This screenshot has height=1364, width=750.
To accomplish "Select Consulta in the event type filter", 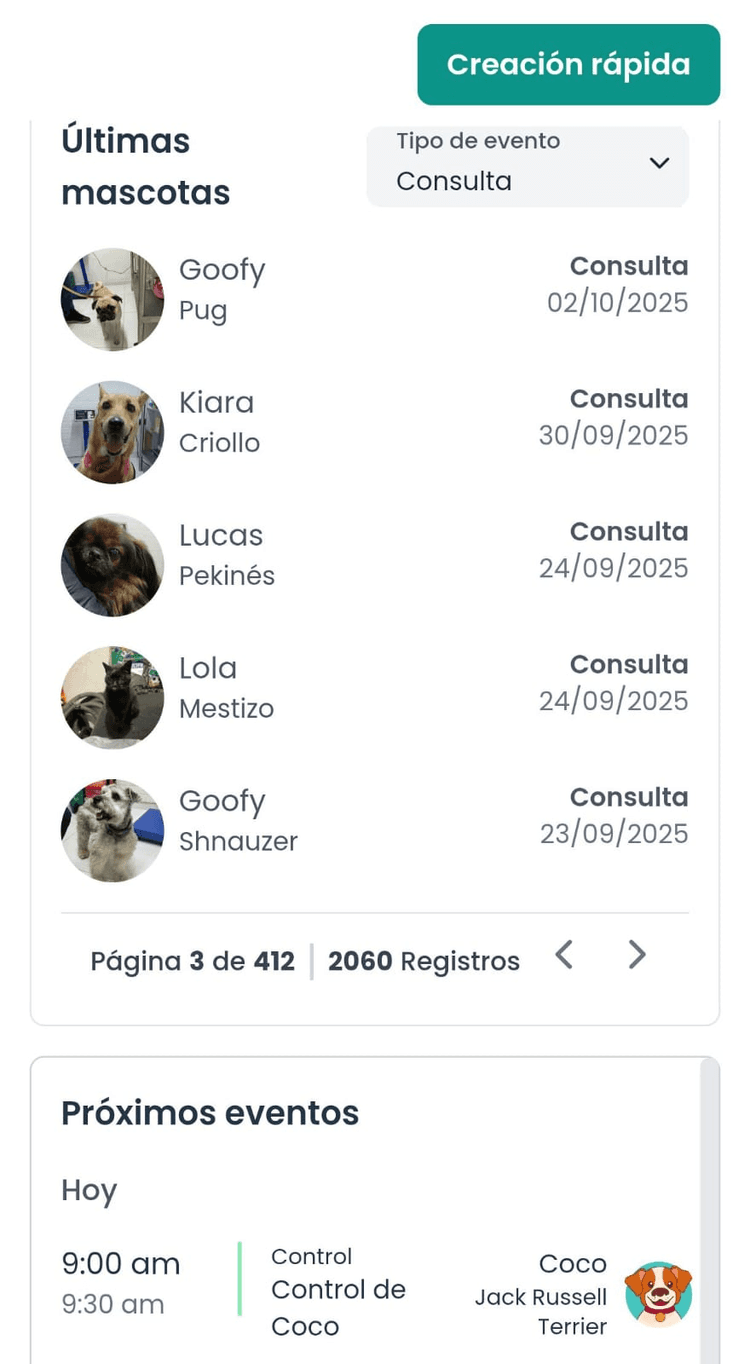I will 455,181.
